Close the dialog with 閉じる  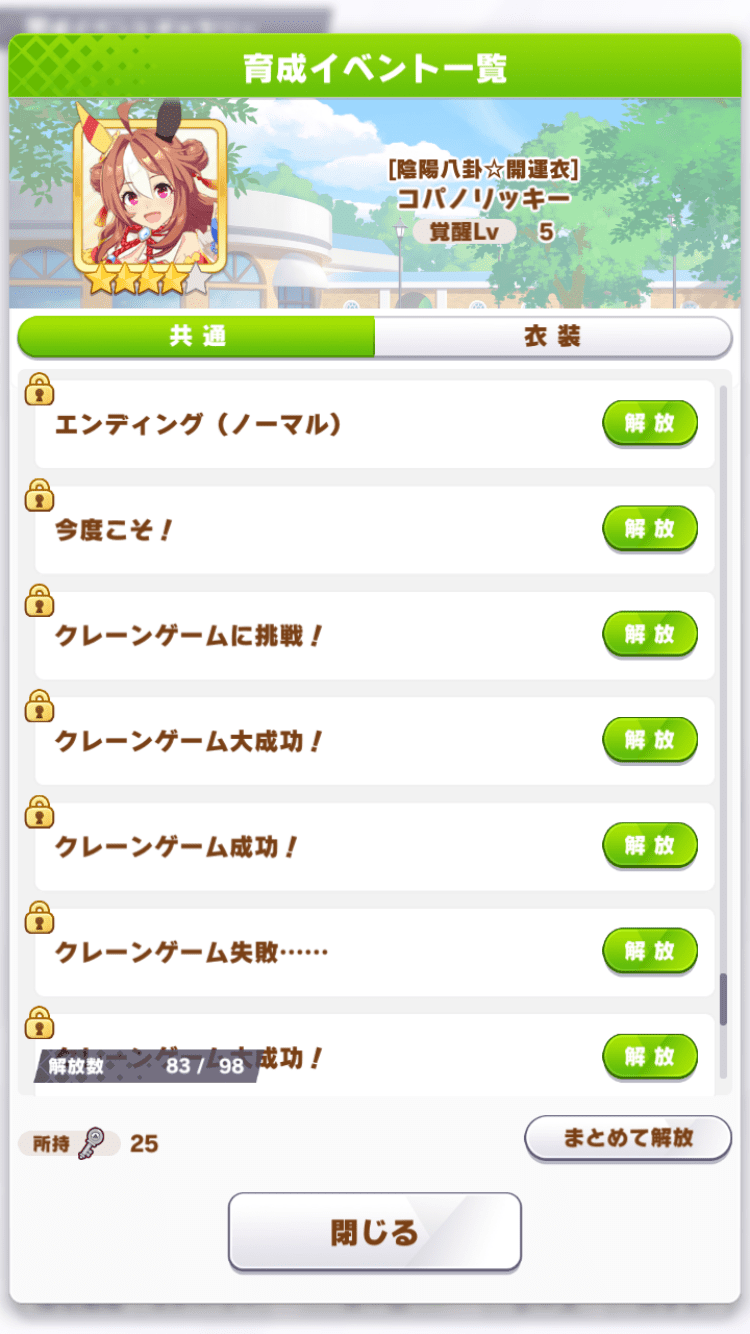pyautogui.click(x=375, y=1231)
